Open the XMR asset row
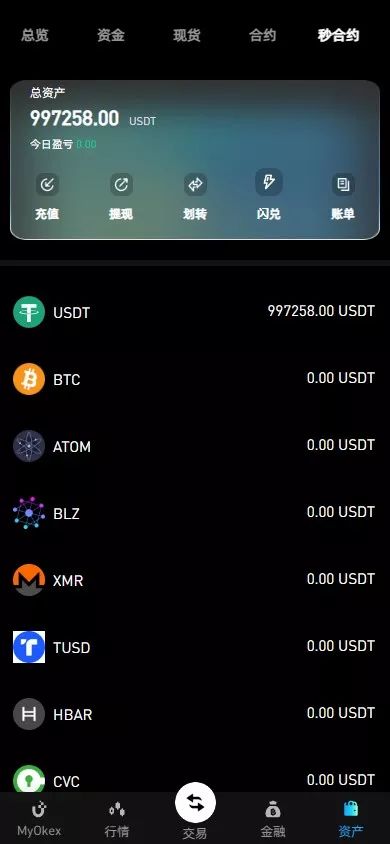 (x=195, y=580)
